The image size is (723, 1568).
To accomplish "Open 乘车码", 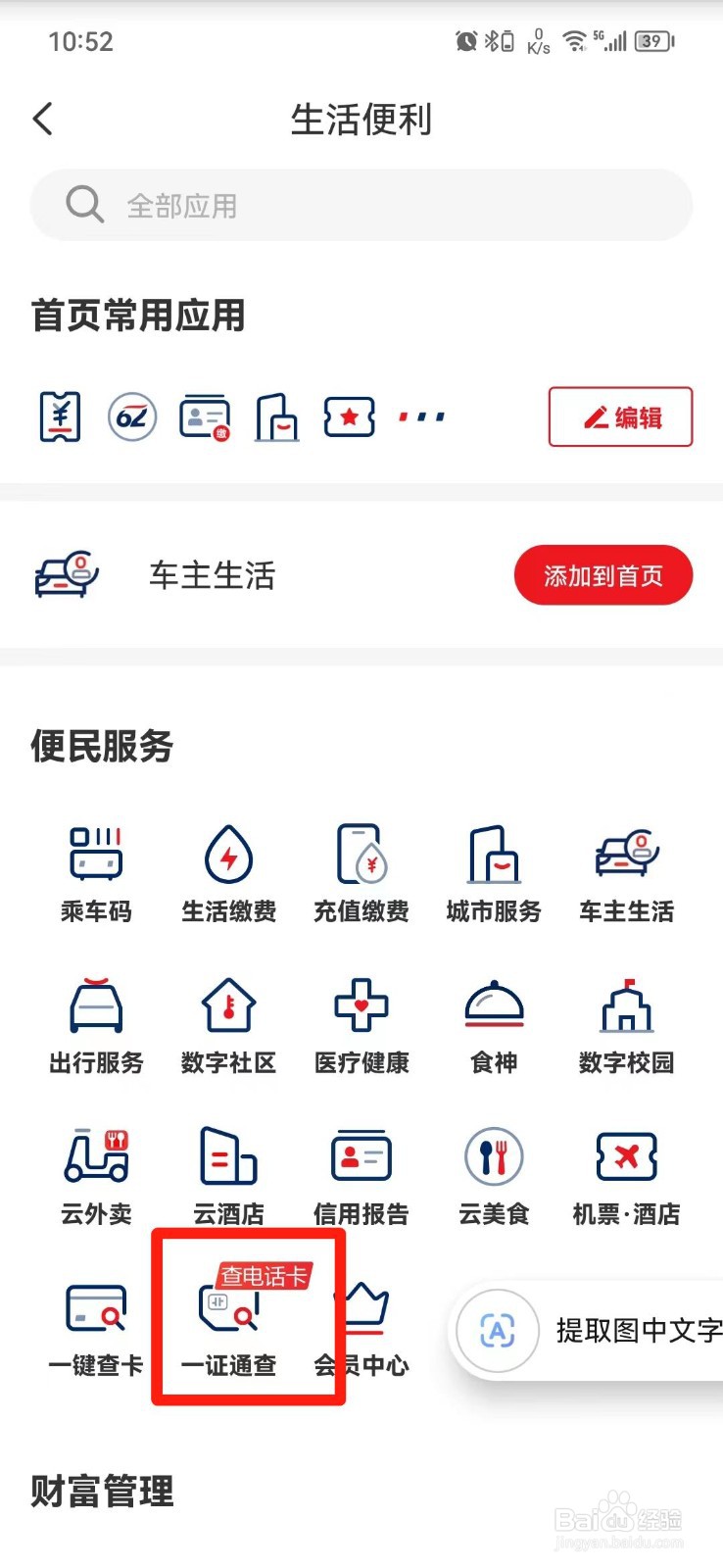I will coord(96,874).
